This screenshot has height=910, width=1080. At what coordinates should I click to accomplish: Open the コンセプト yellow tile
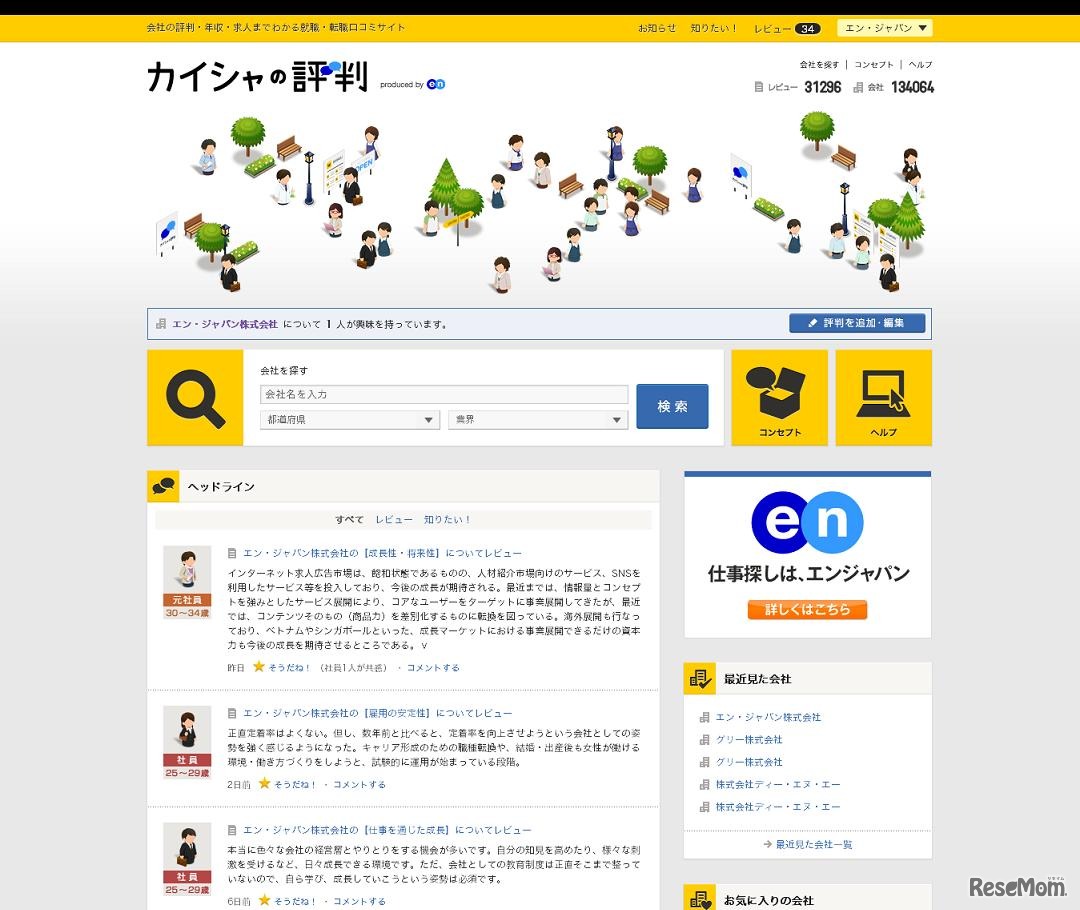tap(779, 397)
